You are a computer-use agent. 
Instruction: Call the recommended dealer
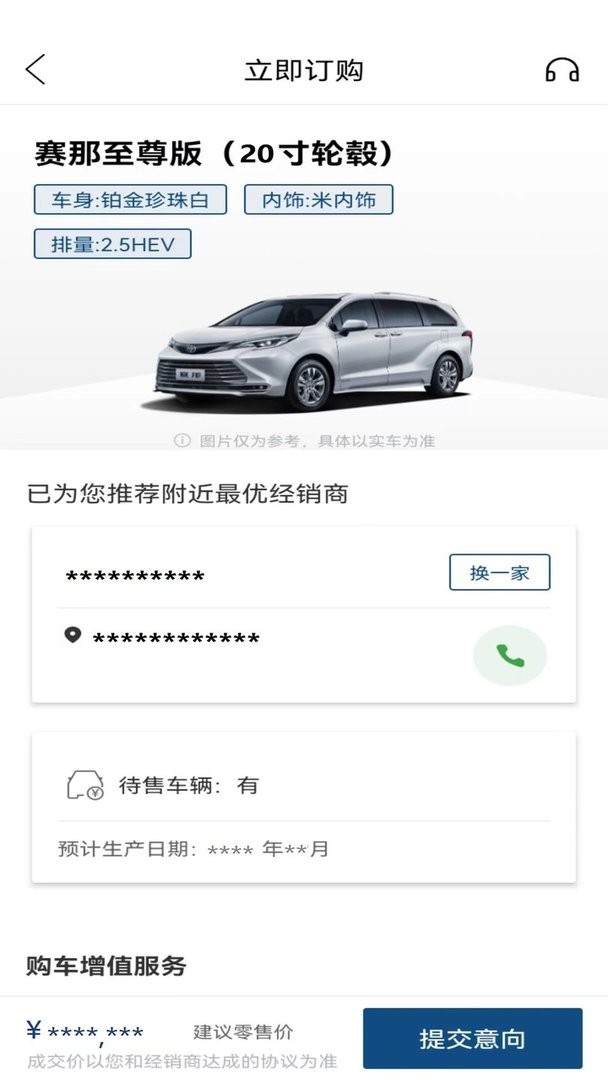(510, 656)
